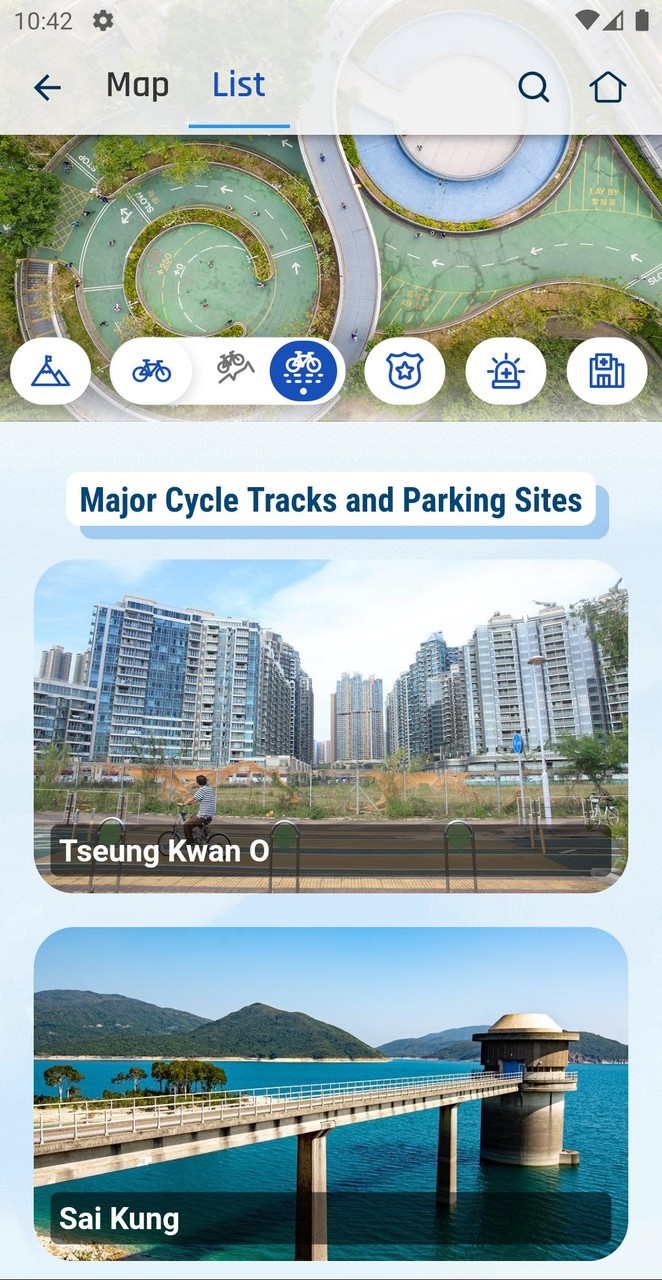Switch to the Map tab
Screen dimensions: 662x1280
click(x=137, y=86)
